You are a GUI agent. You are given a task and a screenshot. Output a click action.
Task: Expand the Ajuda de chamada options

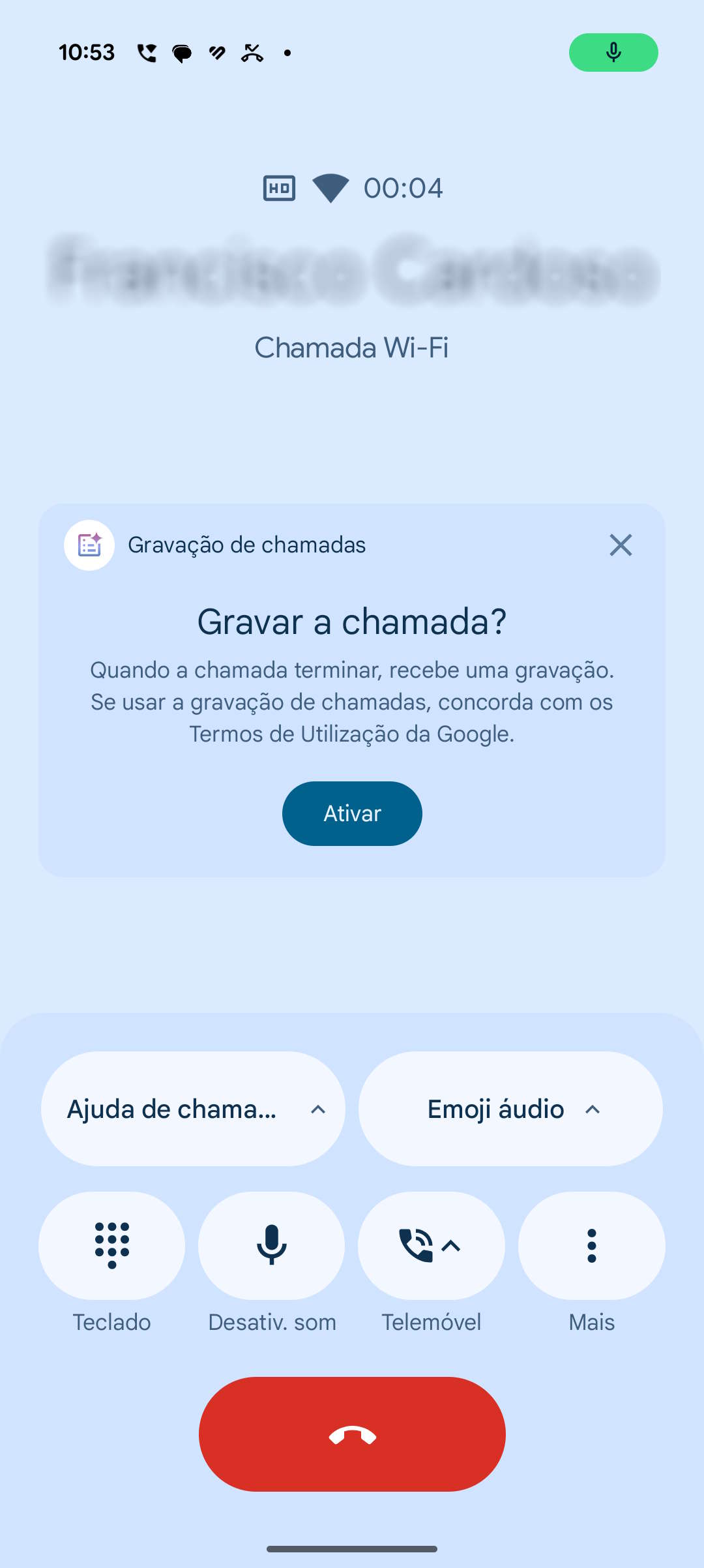coord(193,1109)
